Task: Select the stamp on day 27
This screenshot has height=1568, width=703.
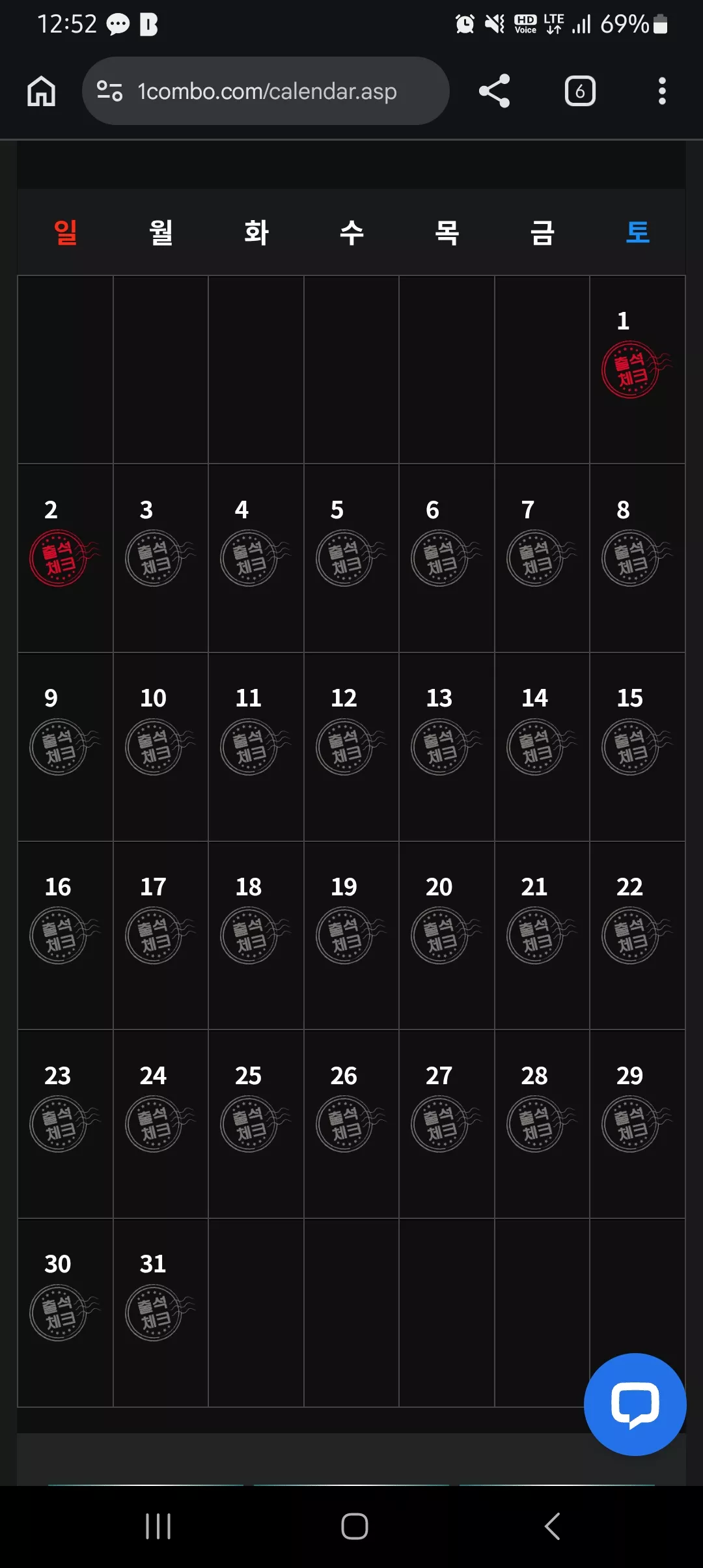Action: click(446, 1124)
